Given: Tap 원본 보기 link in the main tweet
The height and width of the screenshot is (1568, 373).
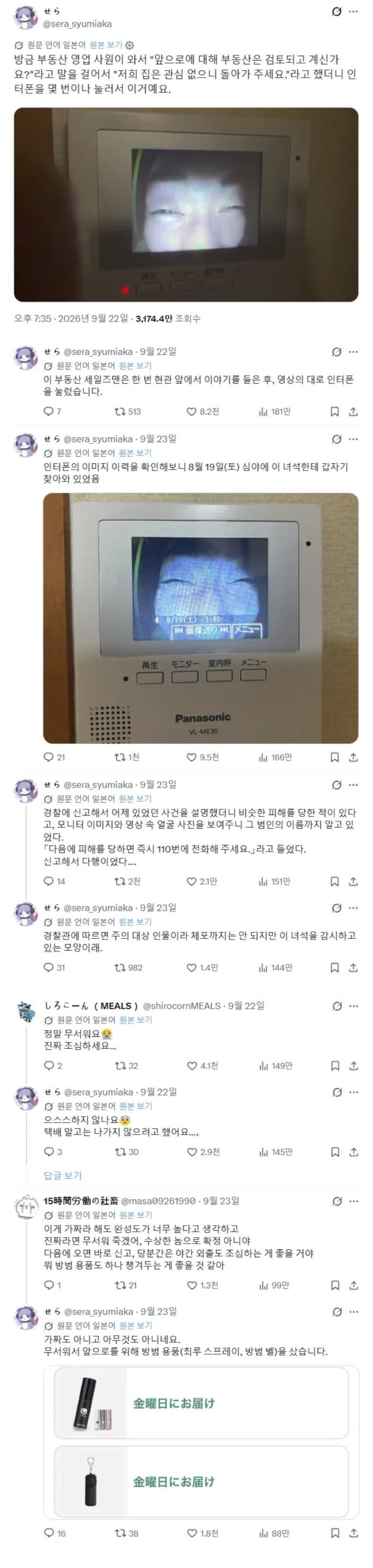Looking at the screenshot, I should click(x=106, y=45).
